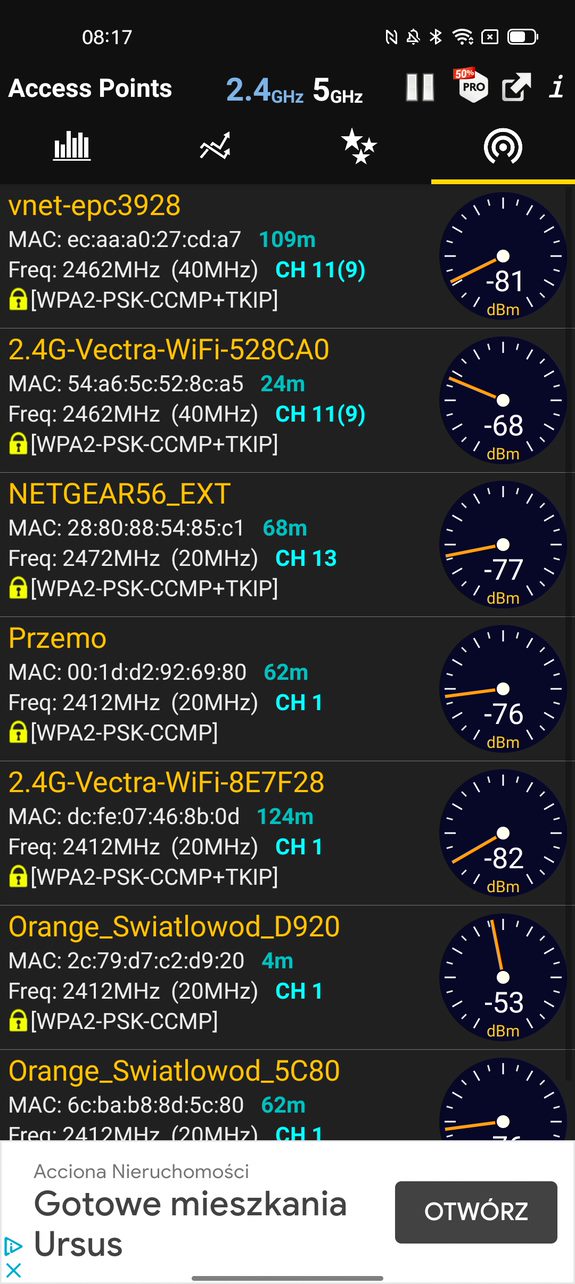575x1284 pixels.
Task: Select the access points list tab
Action: tap(503, 148)
